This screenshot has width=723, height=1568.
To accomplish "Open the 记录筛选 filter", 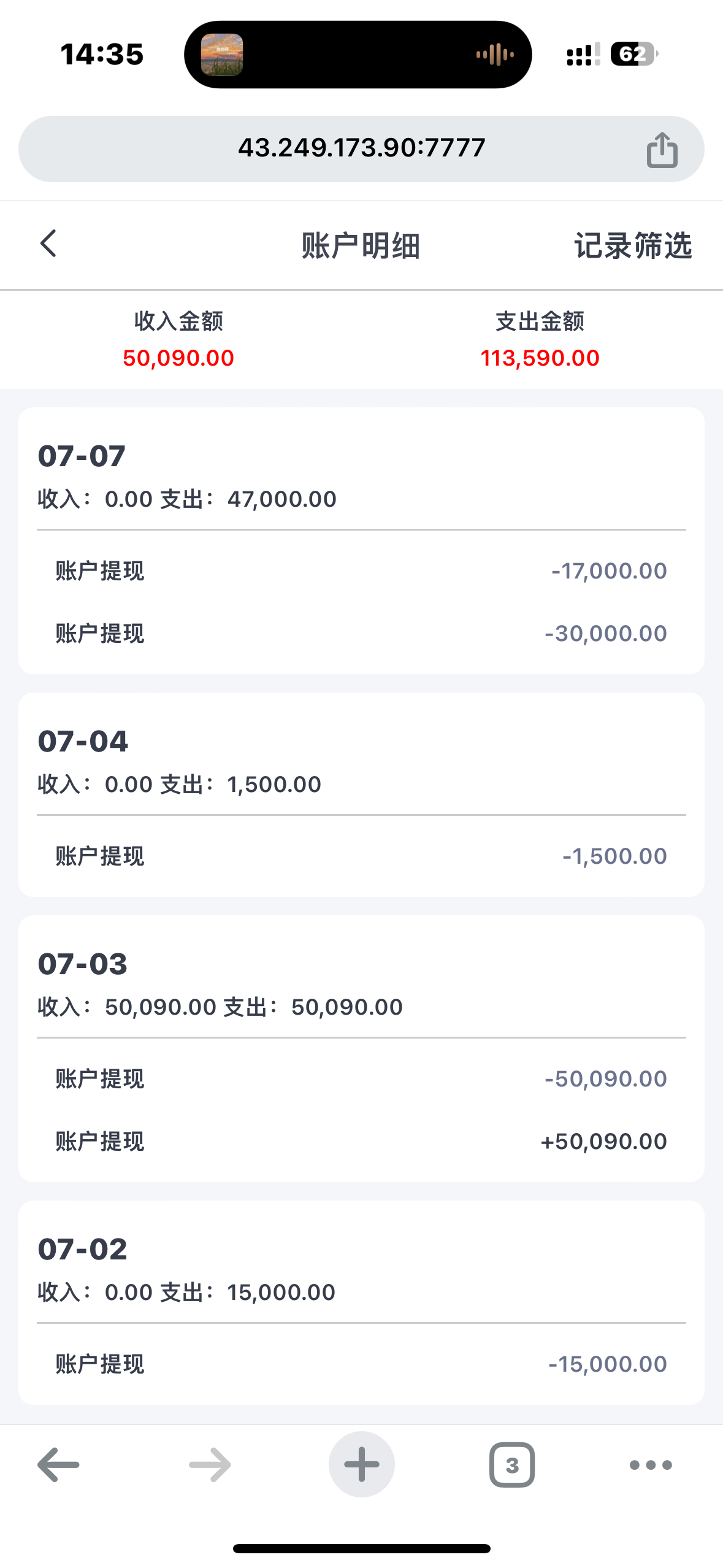I will (632, 245).
